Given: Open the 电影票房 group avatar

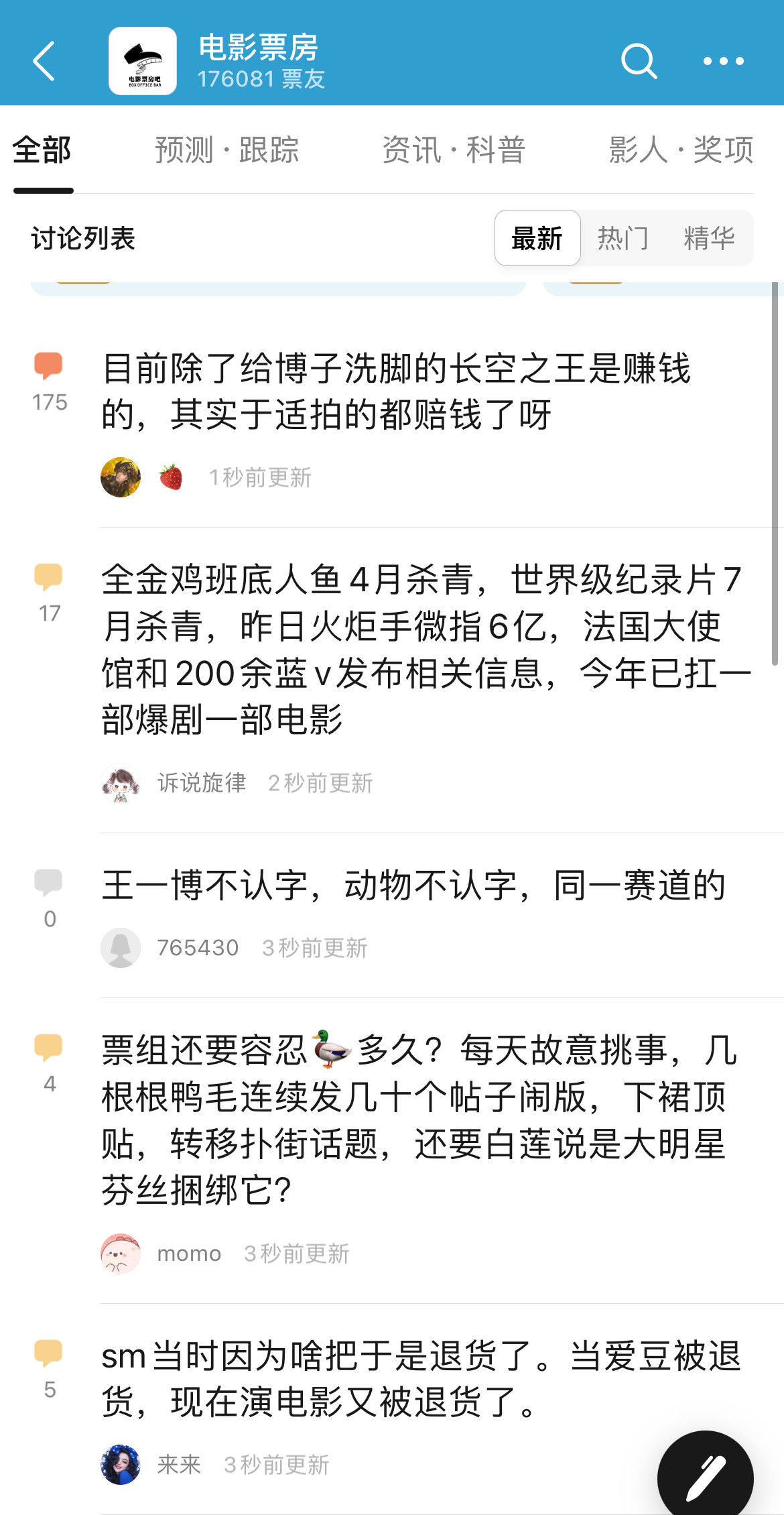Looking at the screenshot, I should coord(143,61).
